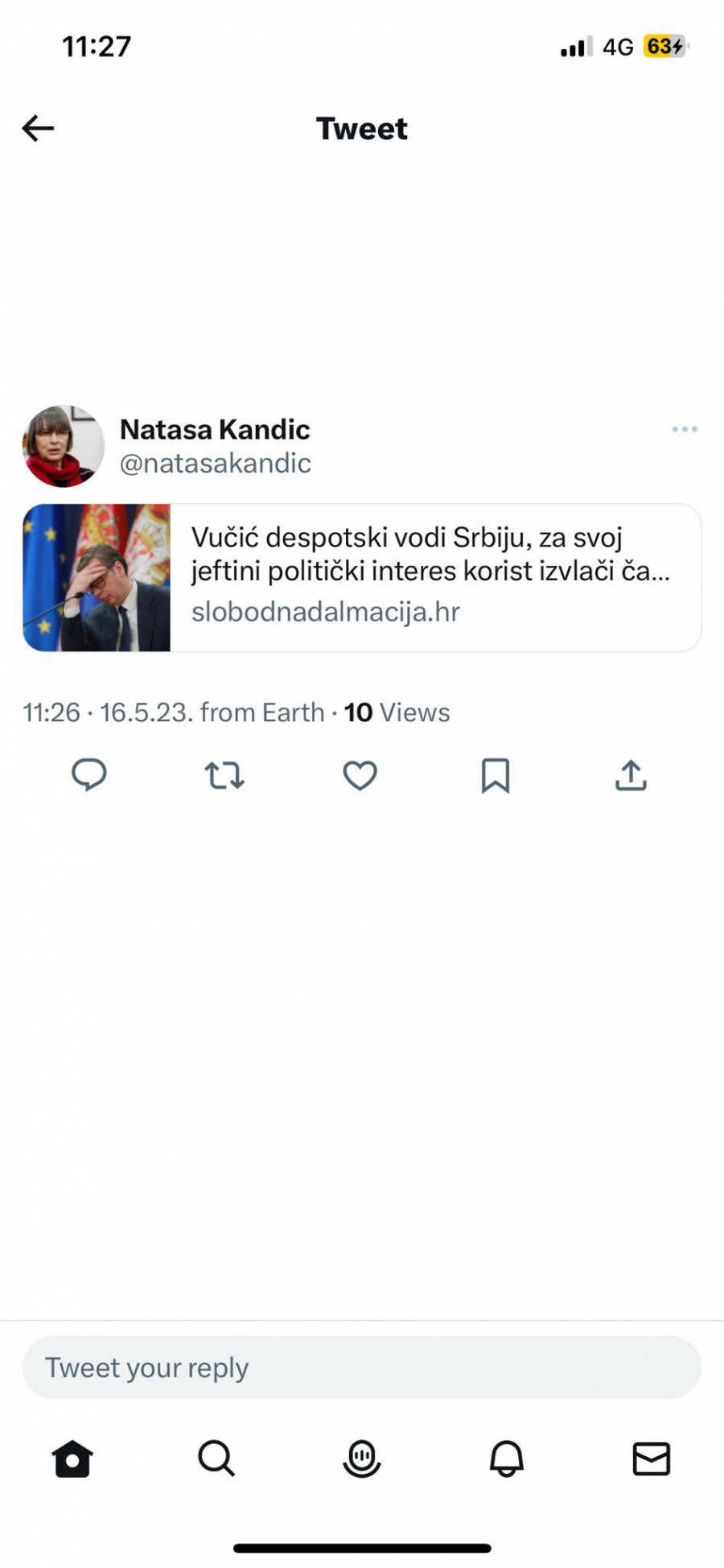Like the tweet with the heart icon
Screen dimensions: 724x1568
point(360,775)
